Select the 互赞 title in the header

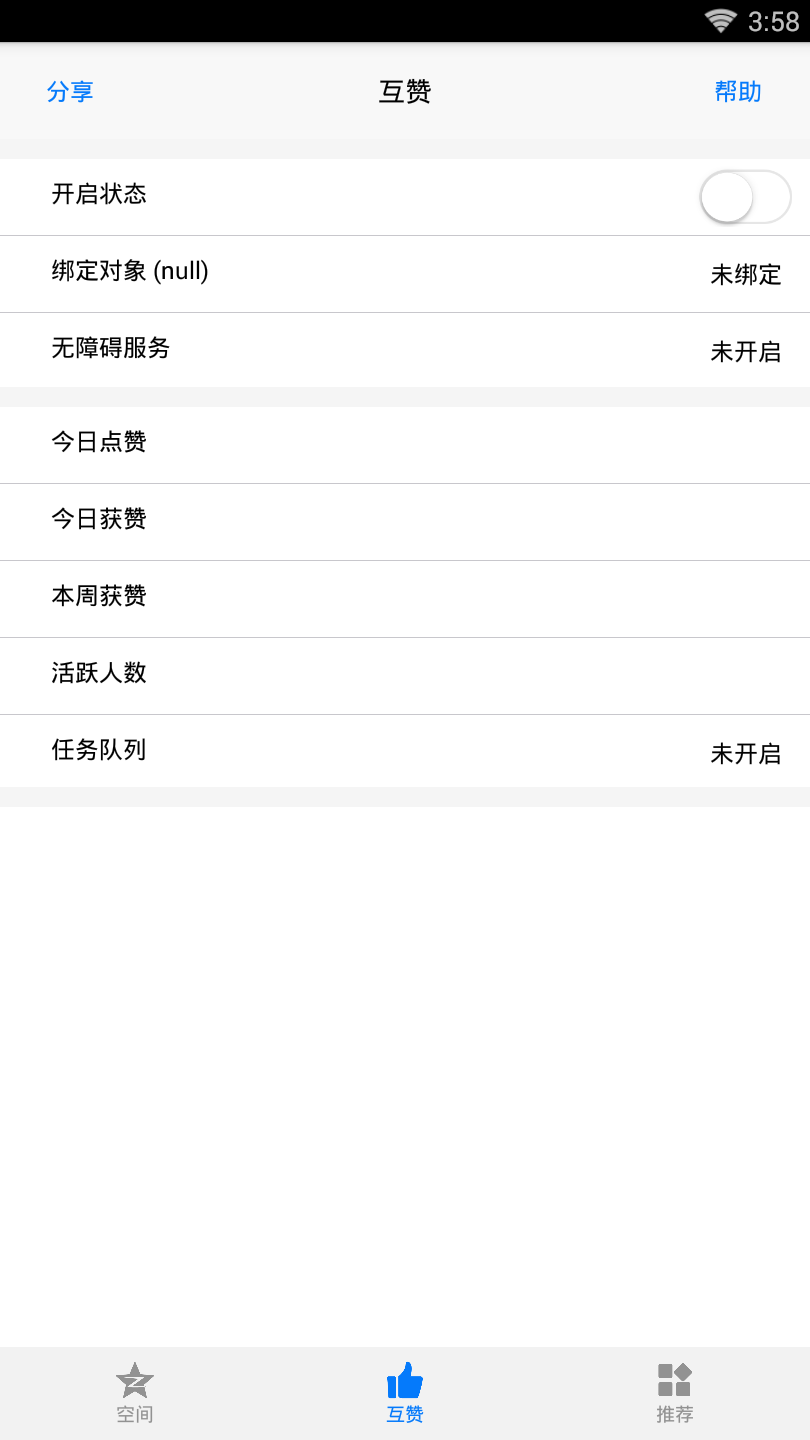(405, 91)
